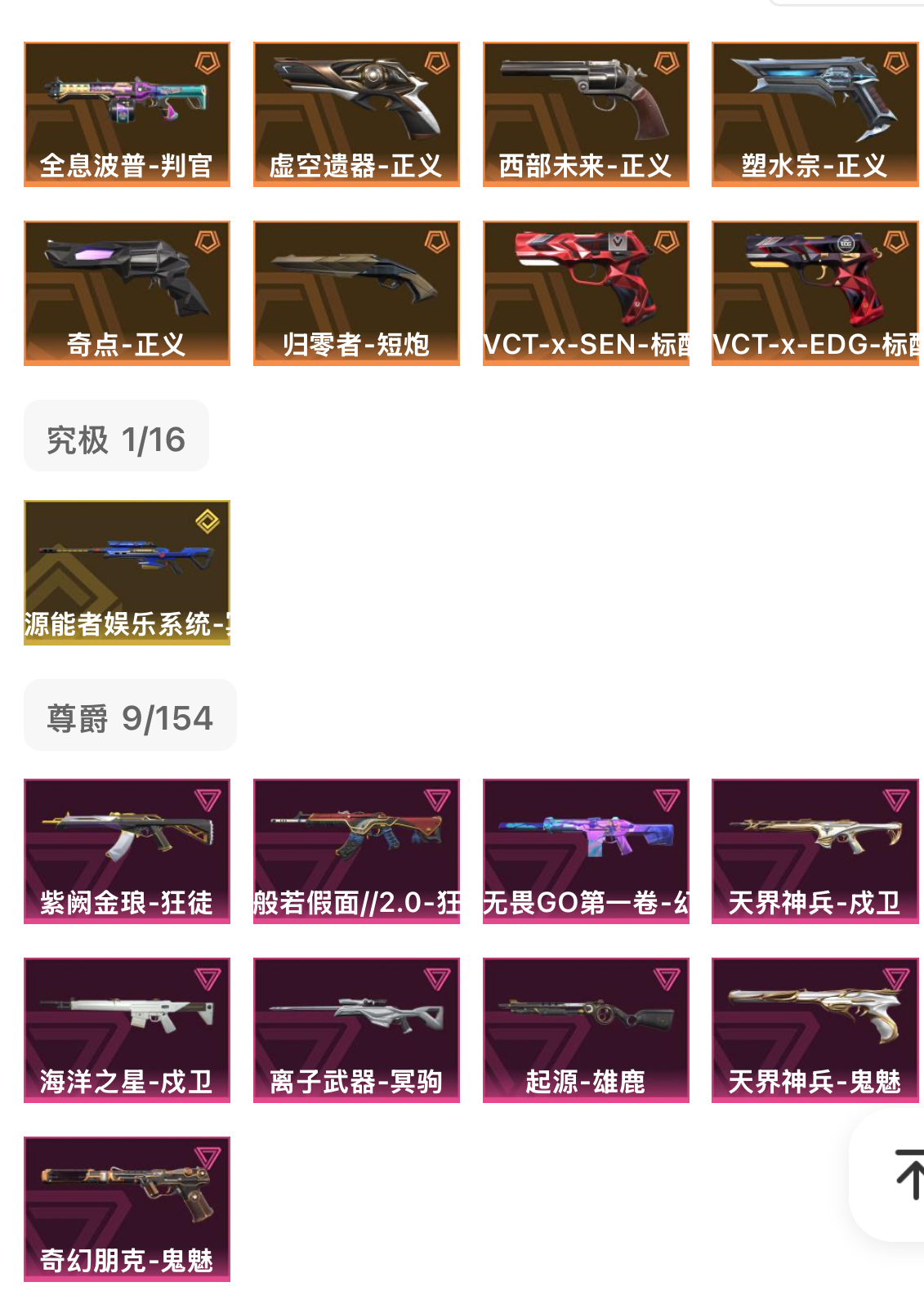Open the VCT-x-EDG pistol skin
924x1291 pixels.
tap(815, 293)
